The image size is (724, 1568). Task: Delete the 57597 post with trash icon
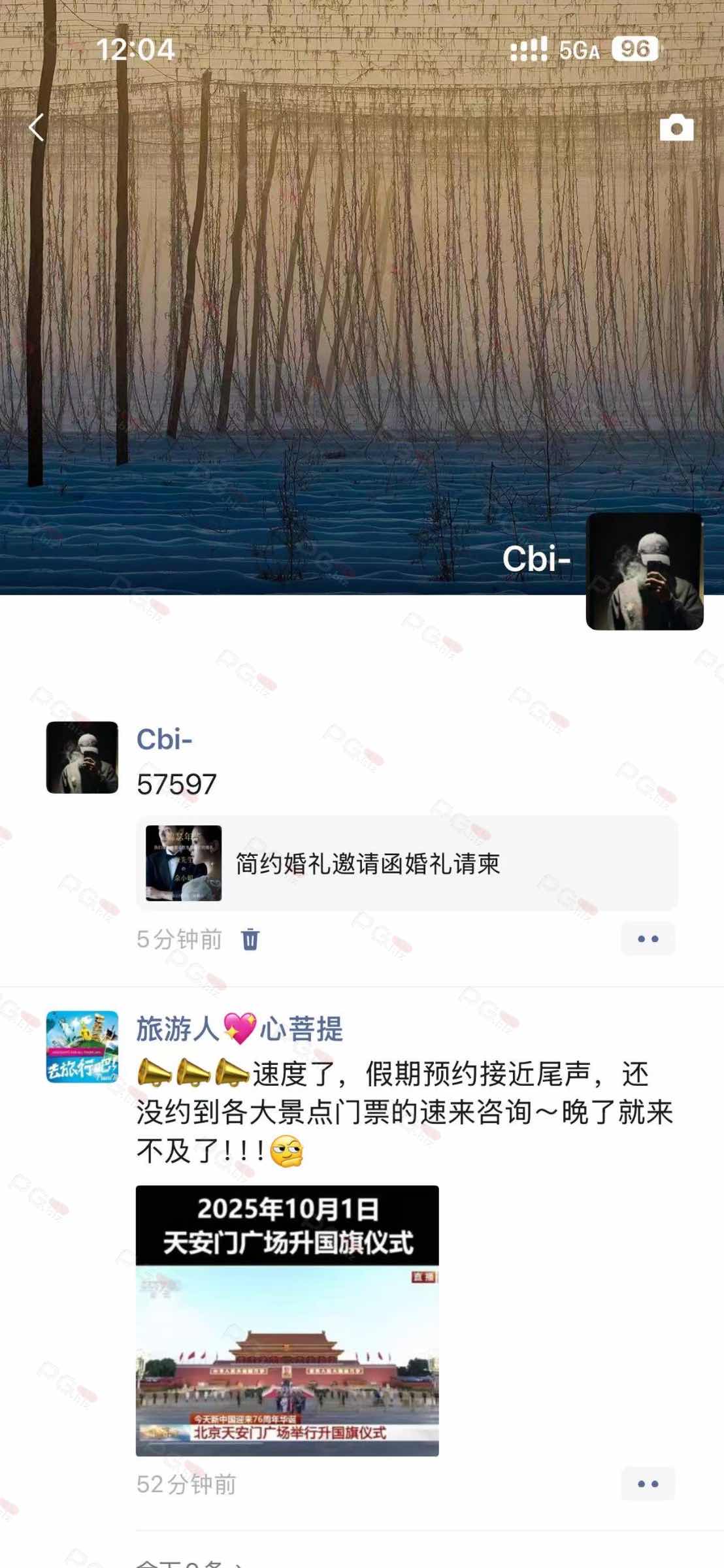tap(250, 939)
